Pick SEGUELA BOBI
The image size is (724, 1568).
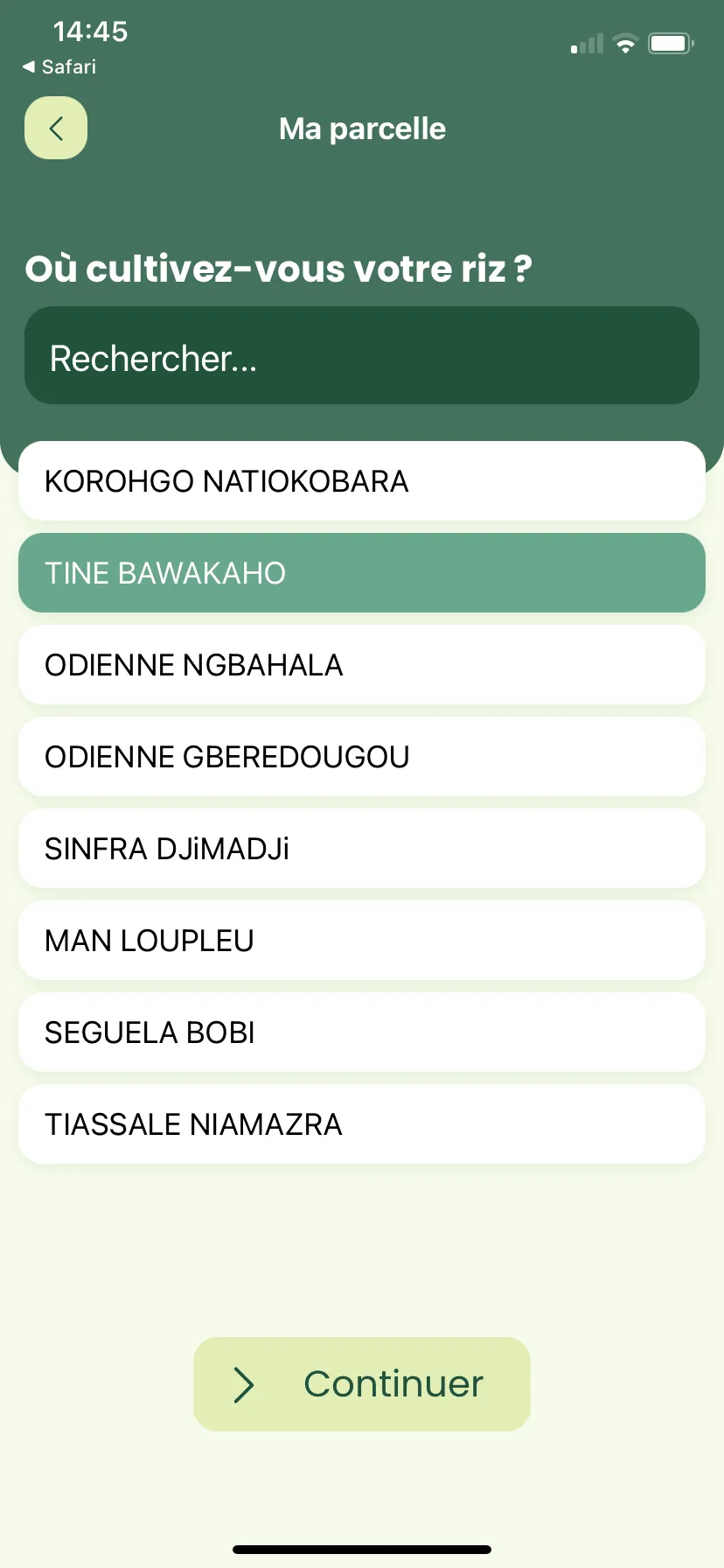click(x=362, y=1032)
